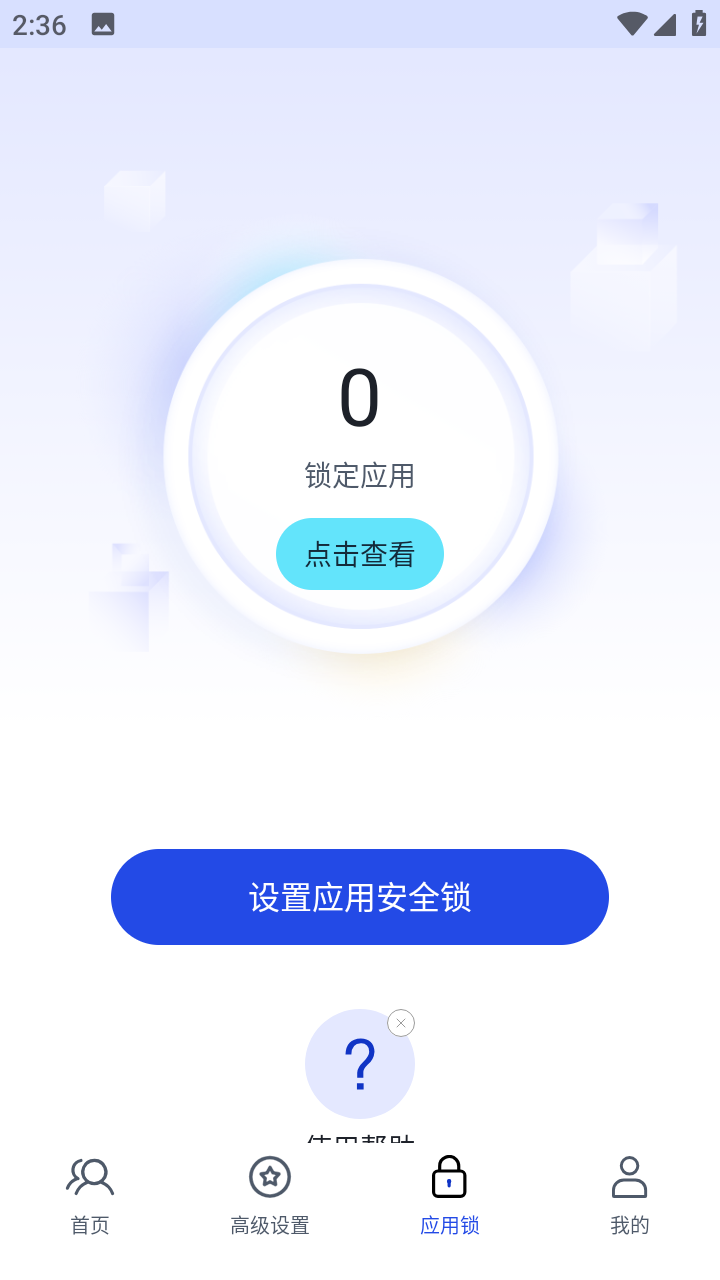Image resolution: width=720 pixels, height=1280 pixels.
Task: Tap the clock showing 2:36
Action: (x=37, y=24)
